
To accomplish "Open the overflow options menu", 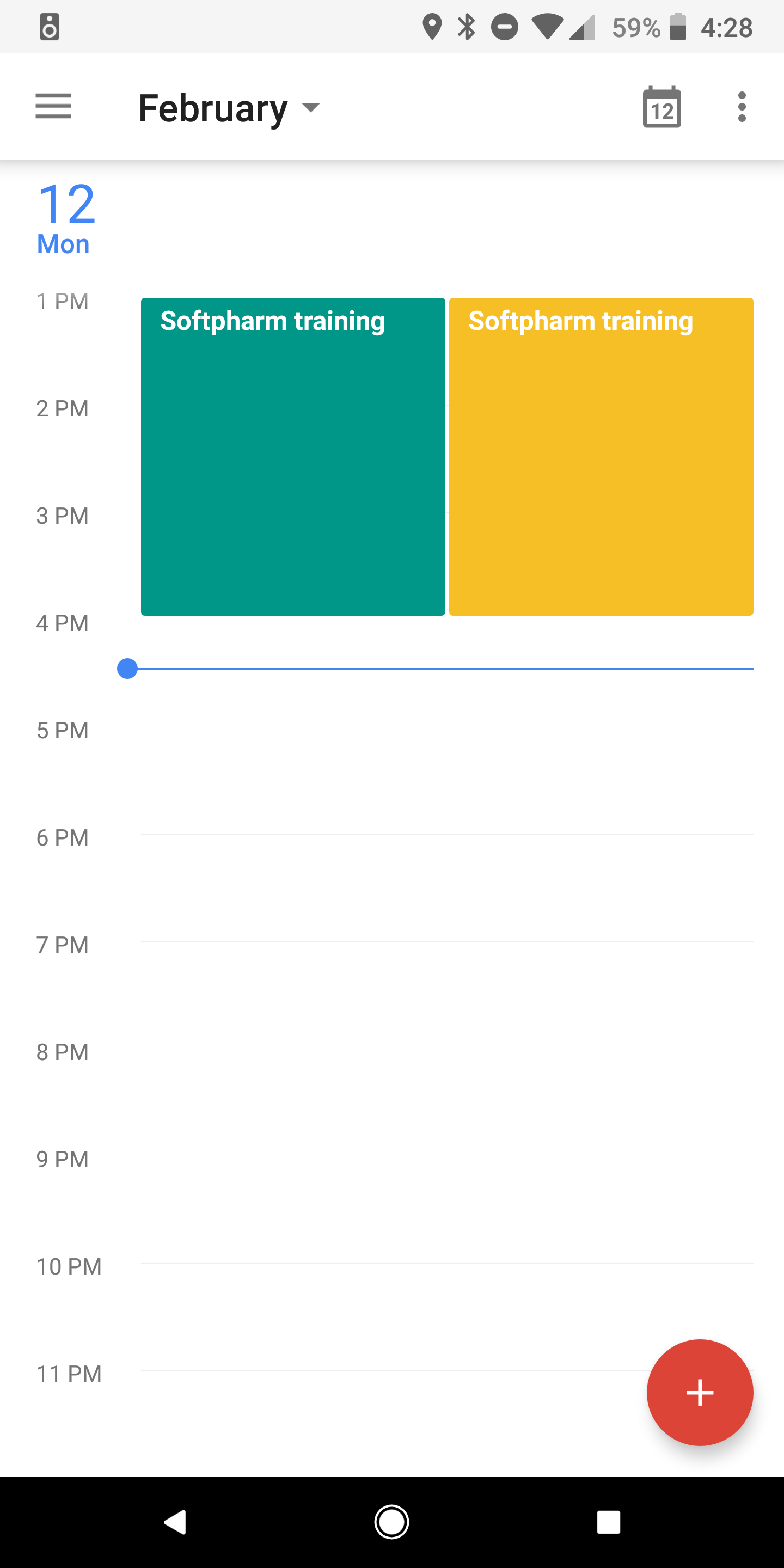I will 742,107.
